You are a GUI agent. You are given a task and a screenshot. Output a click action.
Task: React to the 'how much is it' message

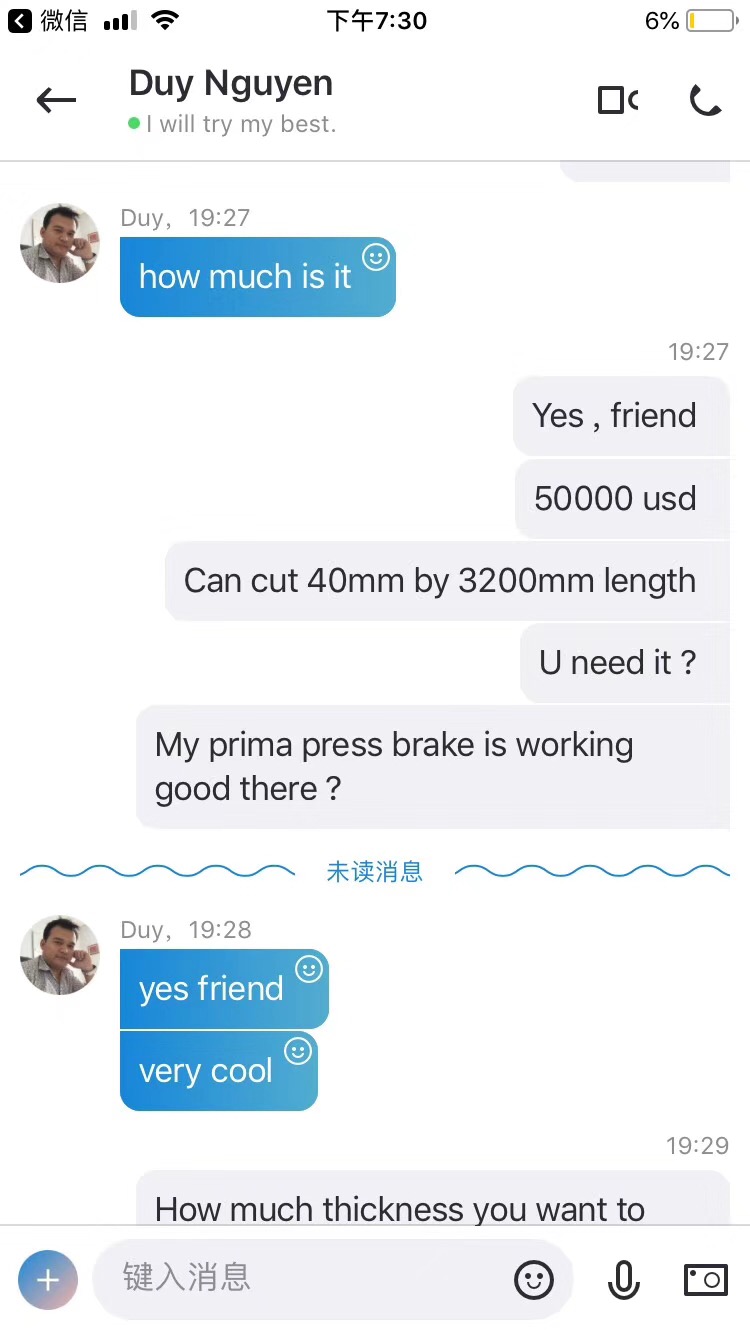click(x=376, y=257)
